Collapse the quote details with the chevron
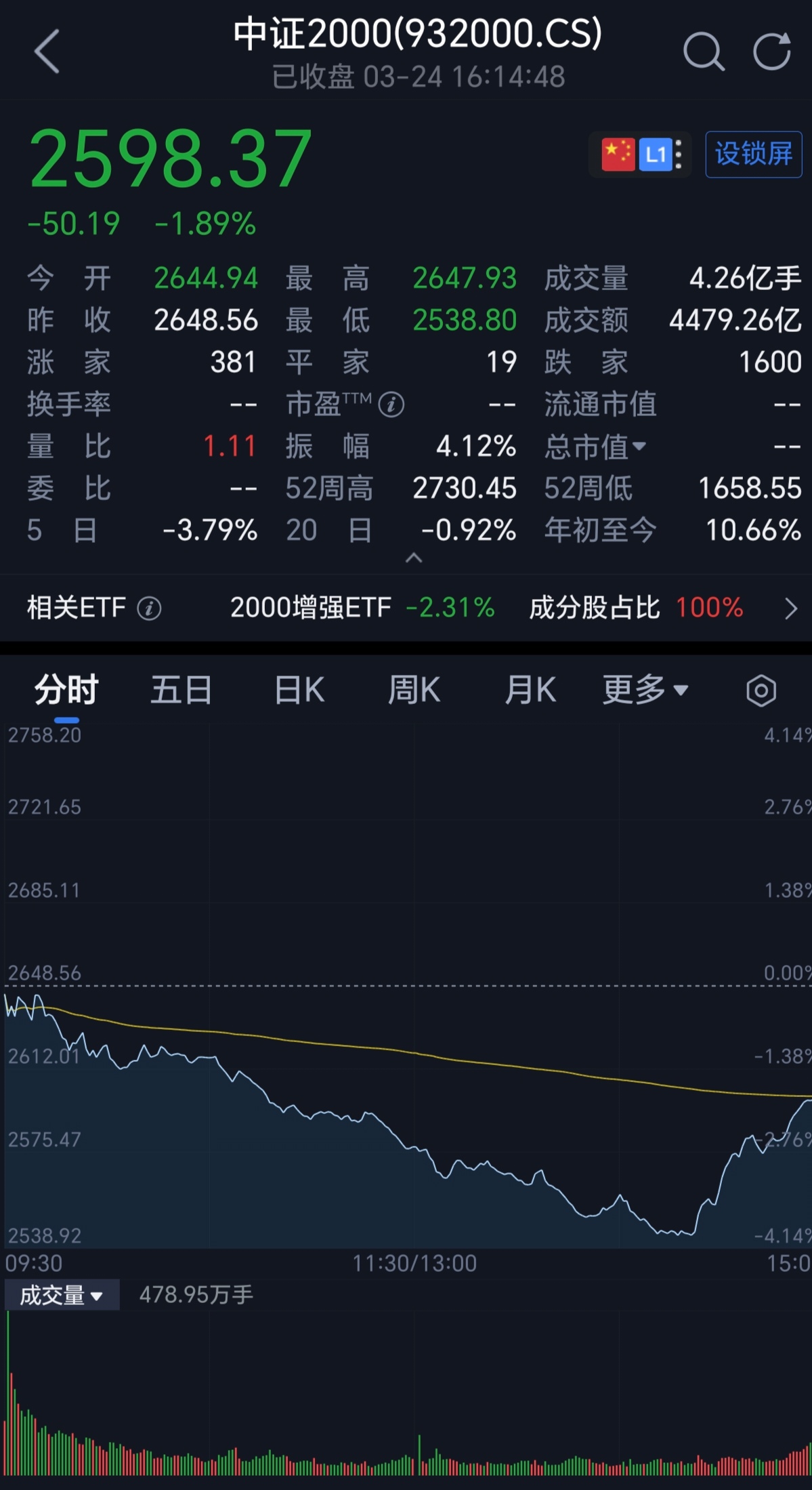This screenshot has width=812, height=1490. [x=414, y=559]
